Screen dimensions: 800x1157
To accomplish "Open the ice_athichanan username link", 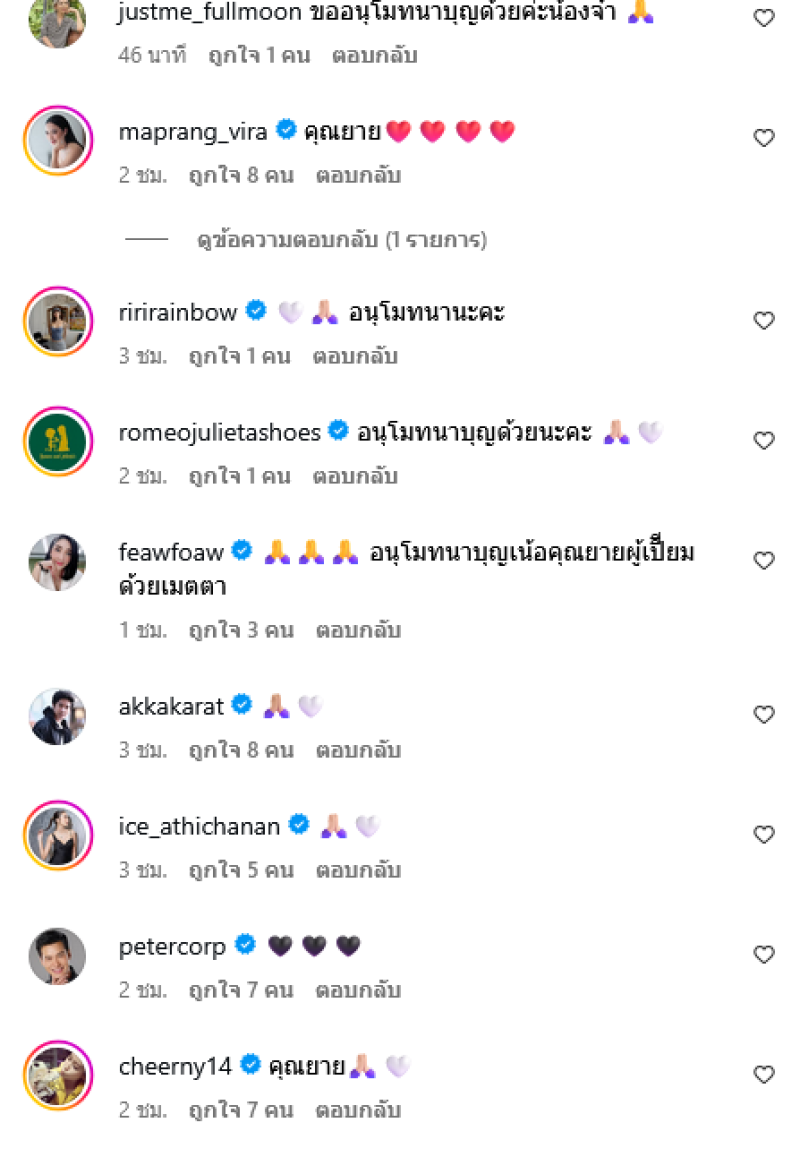I will click(x=199, y=827).
